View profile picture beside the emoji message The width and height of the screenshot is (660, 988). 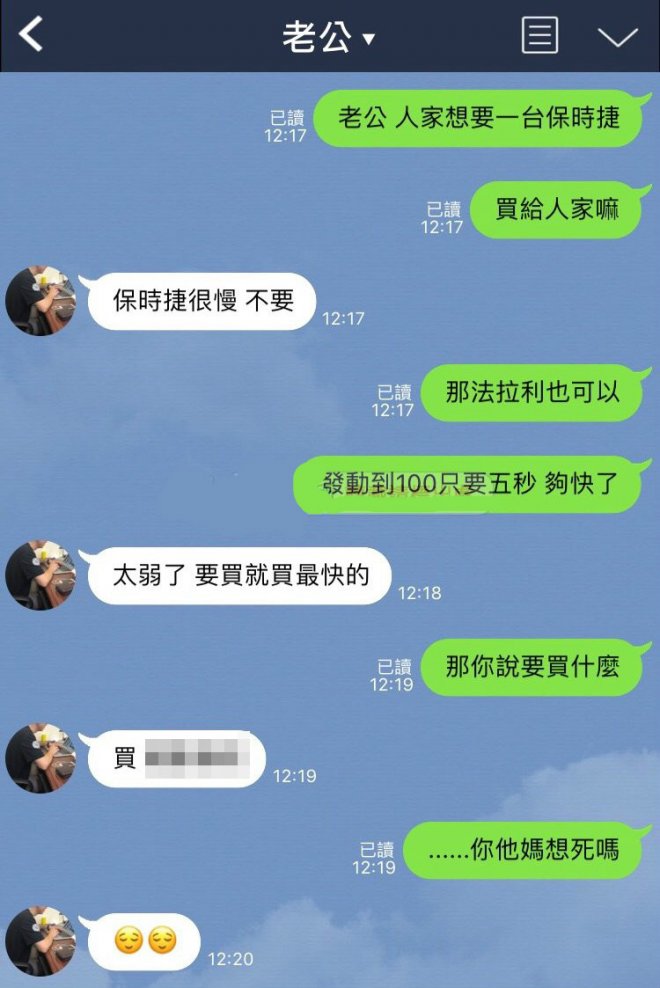coord(41,942)
